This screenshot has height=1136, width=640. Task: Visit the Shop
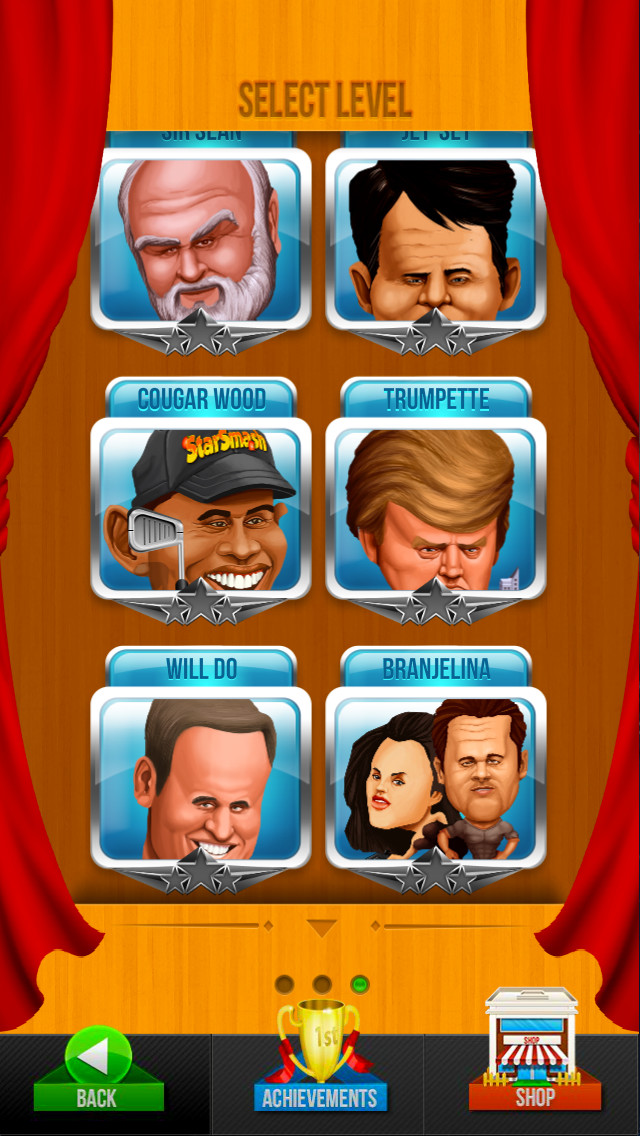click(535, 1051)
